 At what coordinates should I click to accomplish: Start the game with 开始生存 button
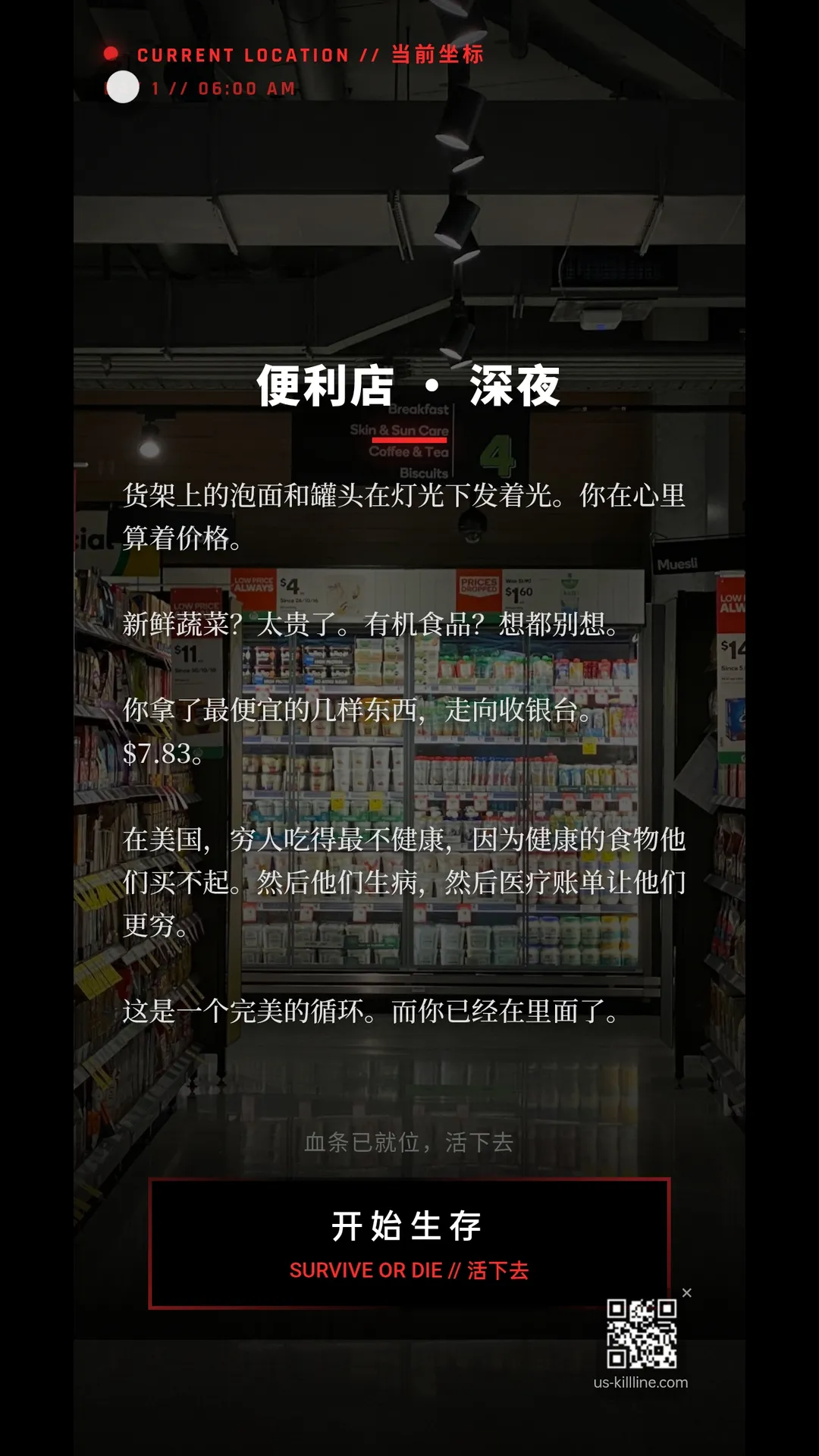pos(409,1244)
